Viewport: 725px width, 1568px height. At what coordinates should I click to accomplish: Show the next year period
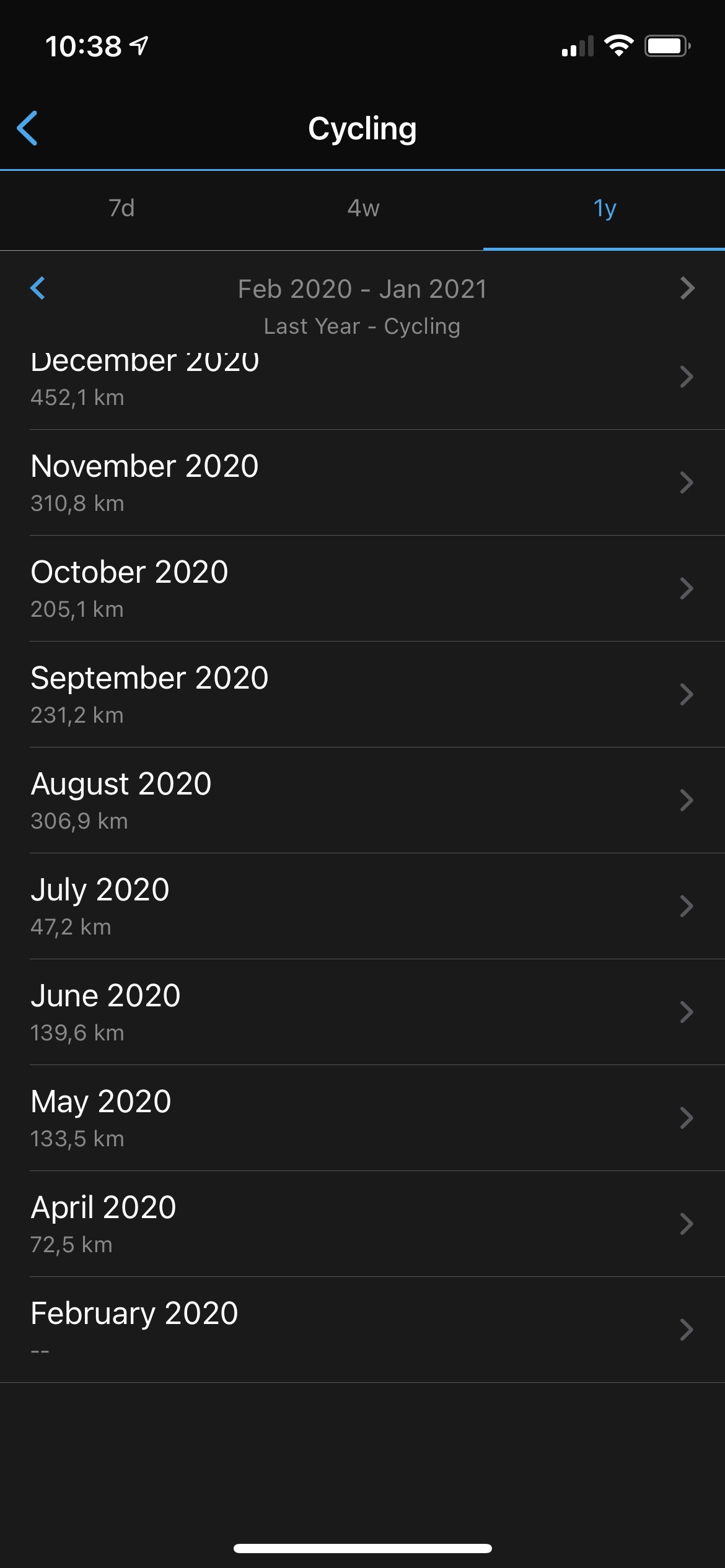click(x=687, y=288)
